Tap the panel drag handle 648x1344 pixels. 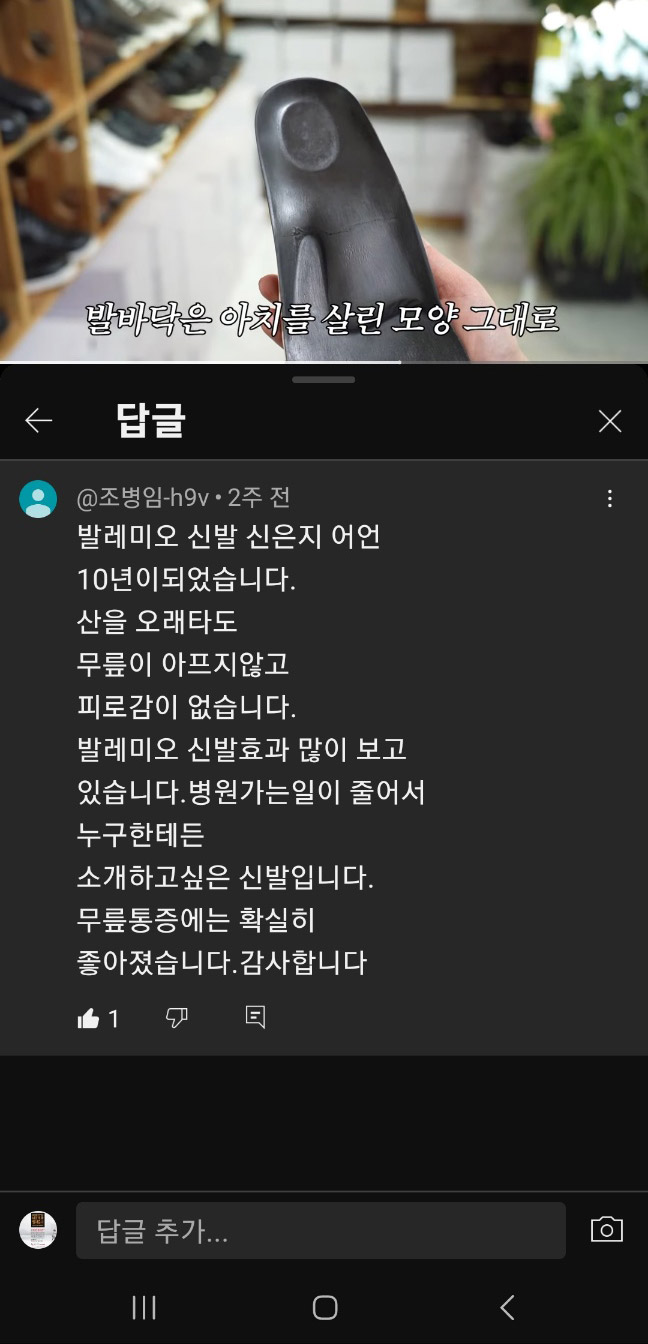(x=324, y=380)
